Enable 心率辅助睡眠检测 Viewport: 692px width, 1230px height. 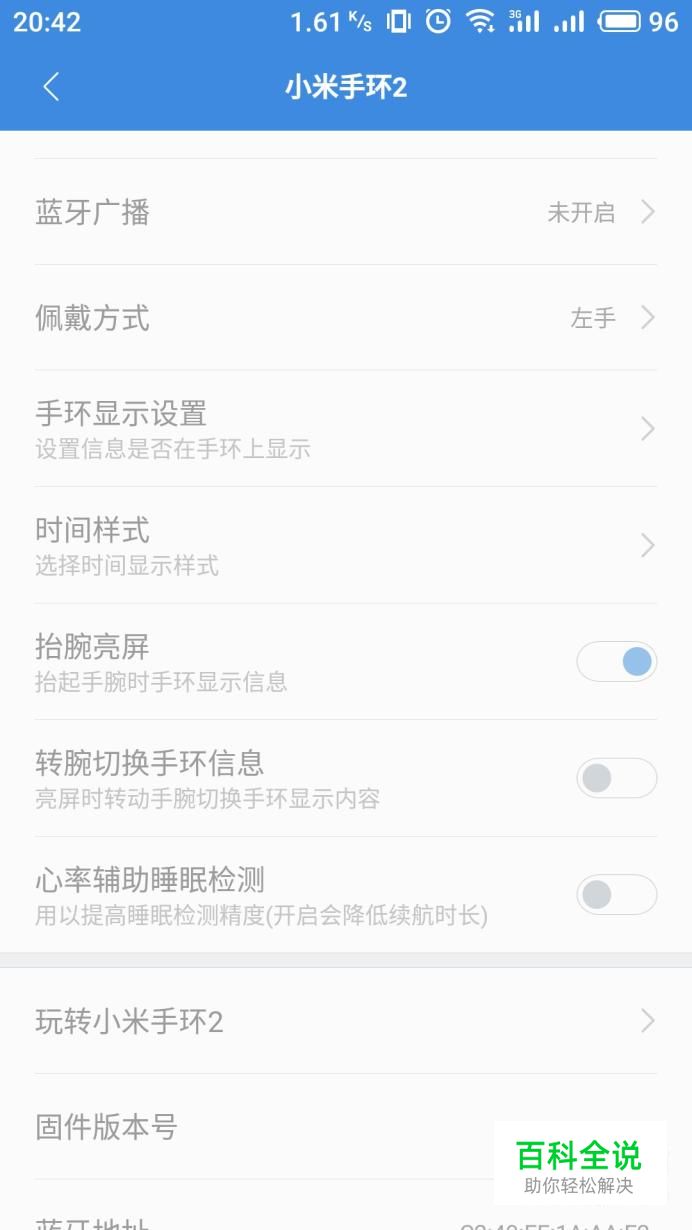pos(617,895)
